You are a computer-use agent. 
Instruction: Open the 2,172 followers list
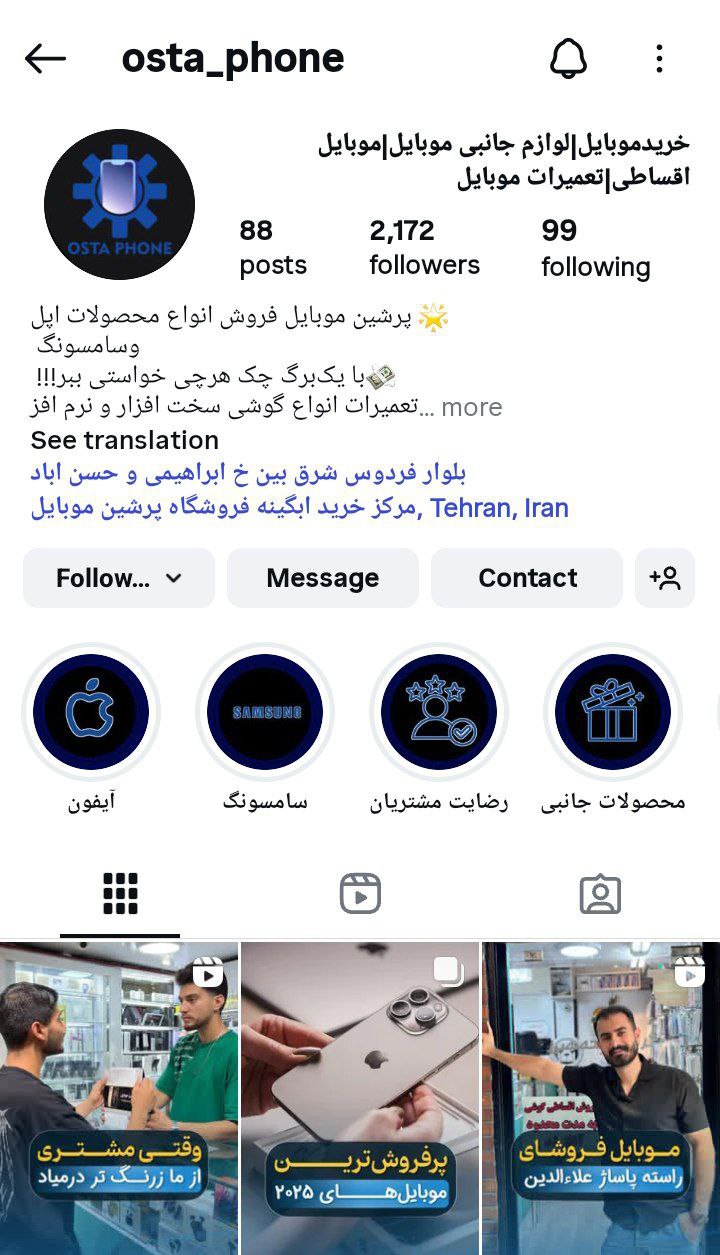[x=424, y=247]
